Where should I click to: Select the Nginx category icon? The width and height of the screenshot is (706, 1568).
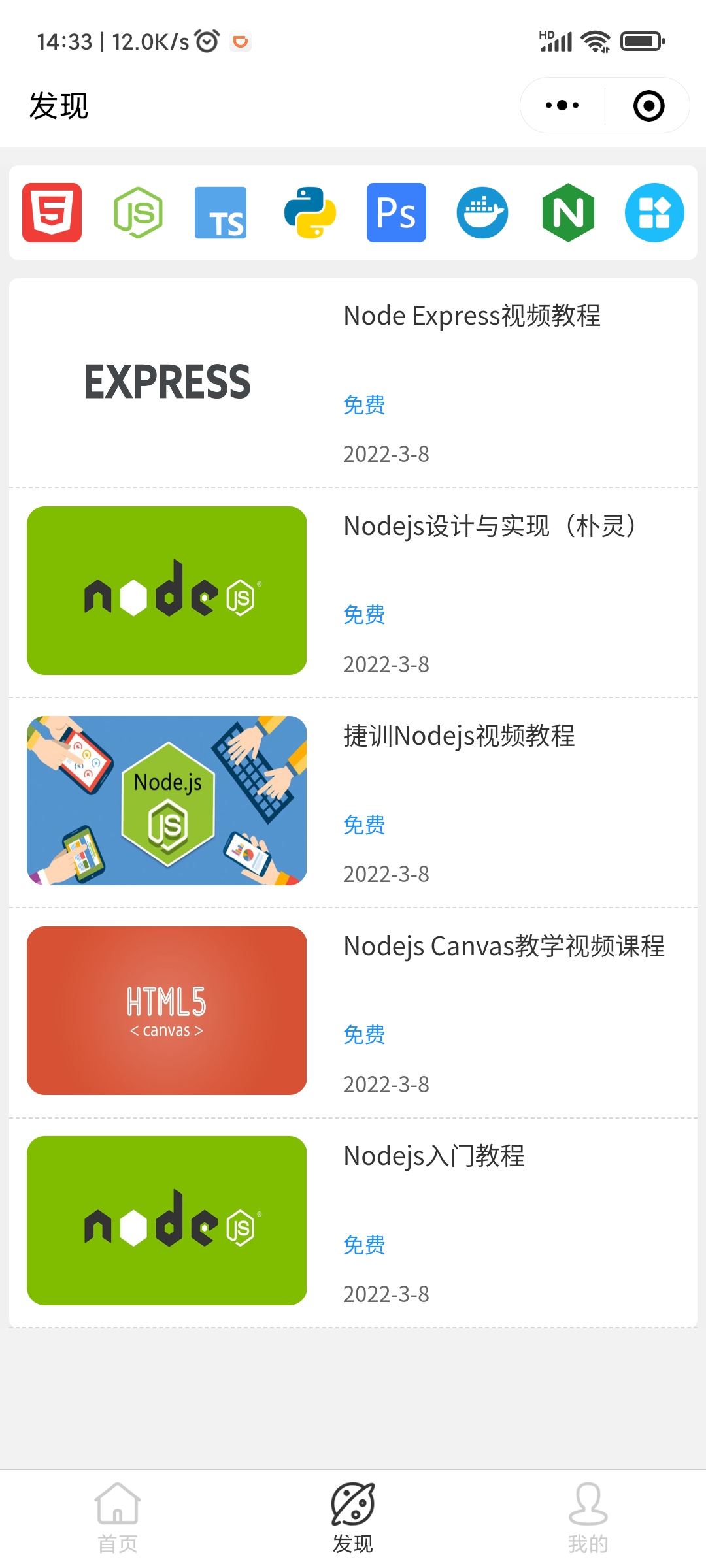pyautogui.click(x=568, y=212)
